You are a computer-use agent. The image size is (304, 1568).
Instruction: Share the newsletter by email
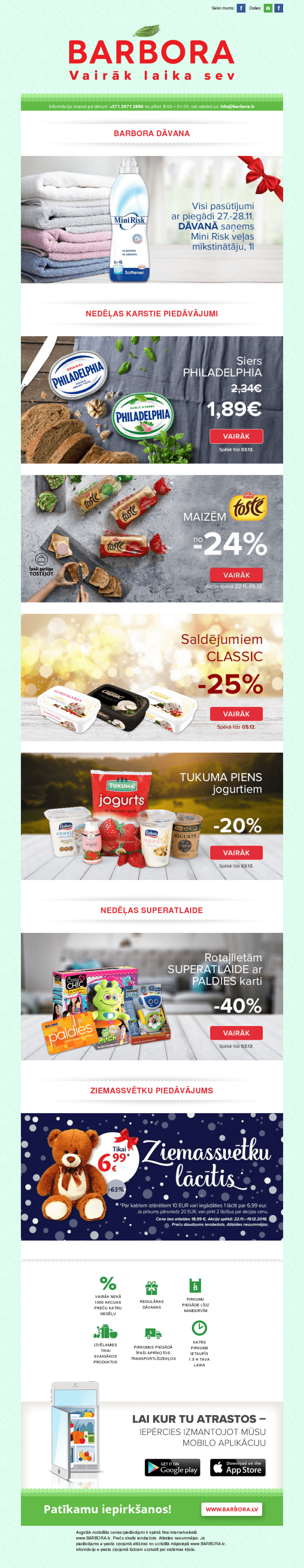tap(267, 8)
